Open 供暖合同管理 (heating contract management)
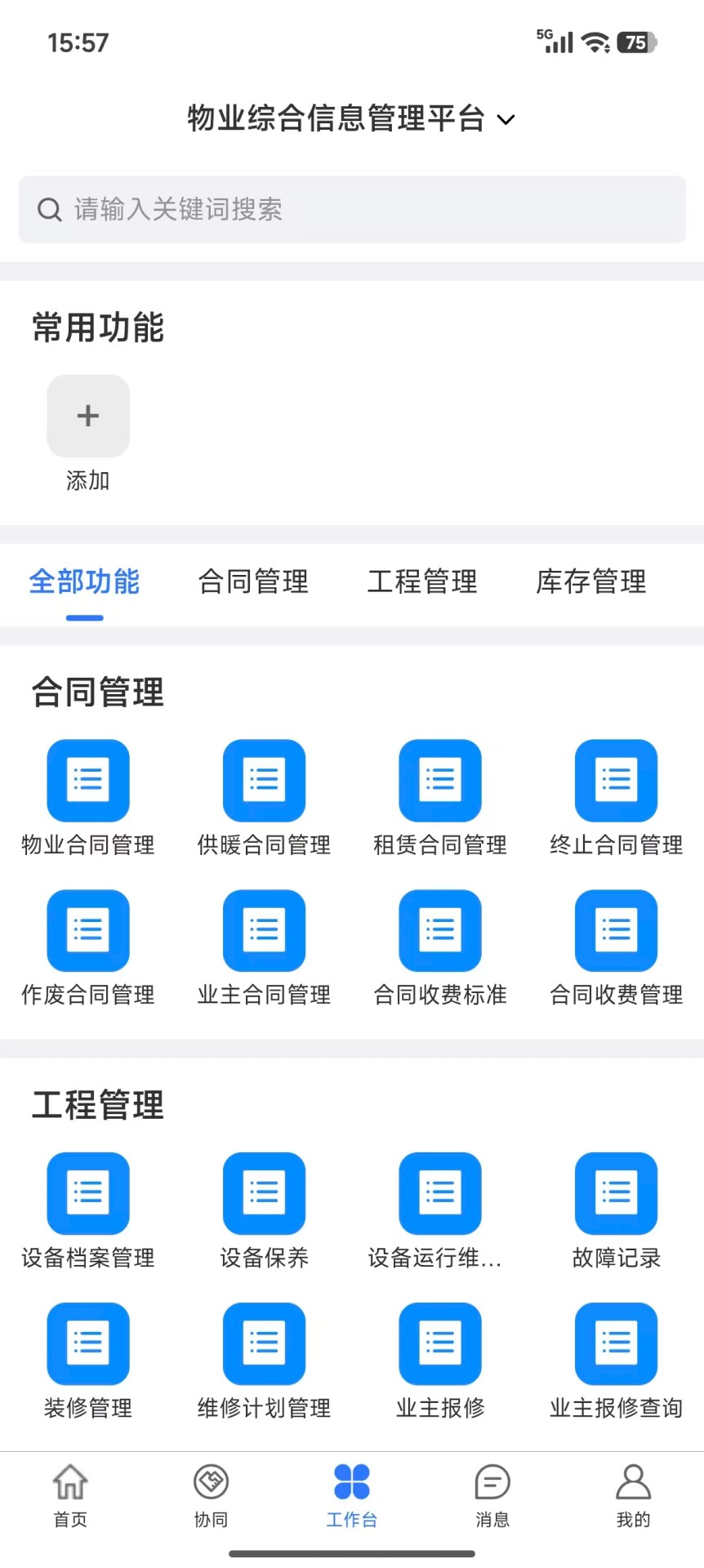 (264, 780)
